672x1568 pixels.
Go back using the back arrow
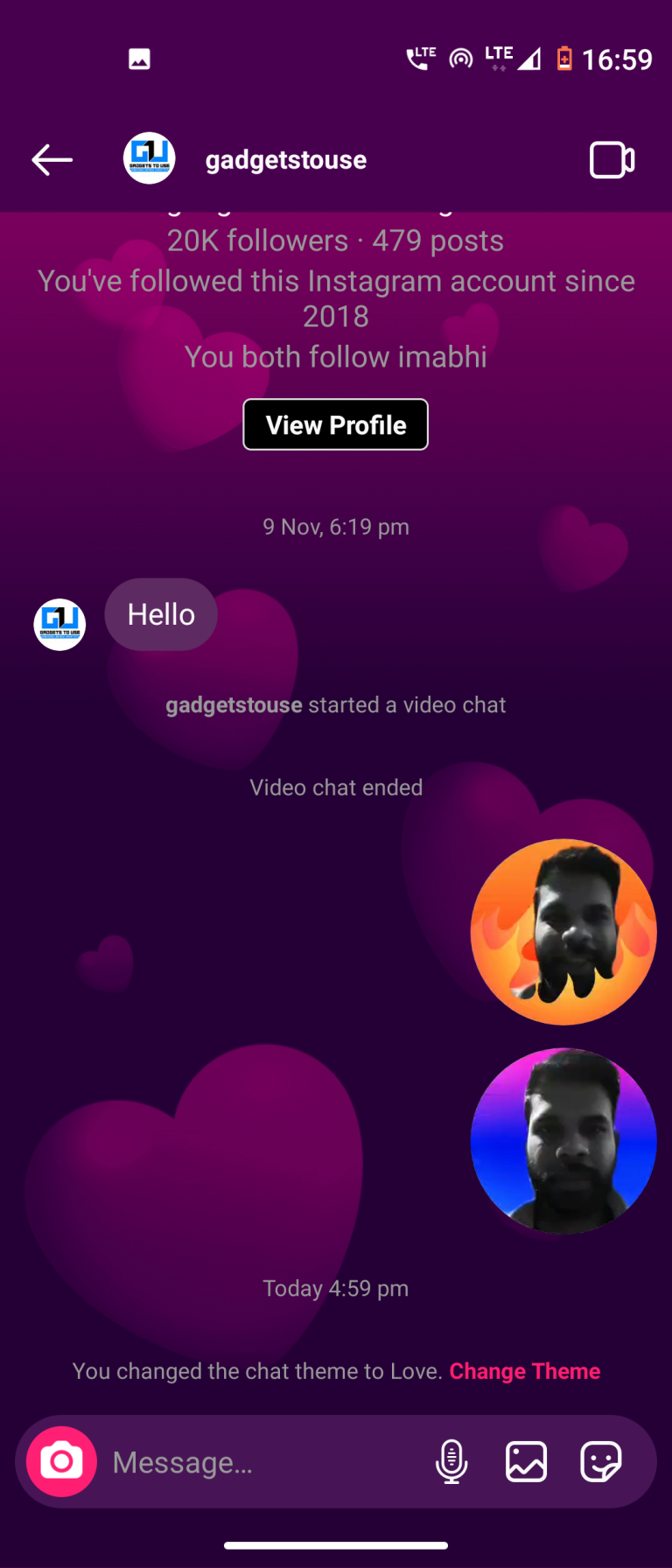click(51, 159)
